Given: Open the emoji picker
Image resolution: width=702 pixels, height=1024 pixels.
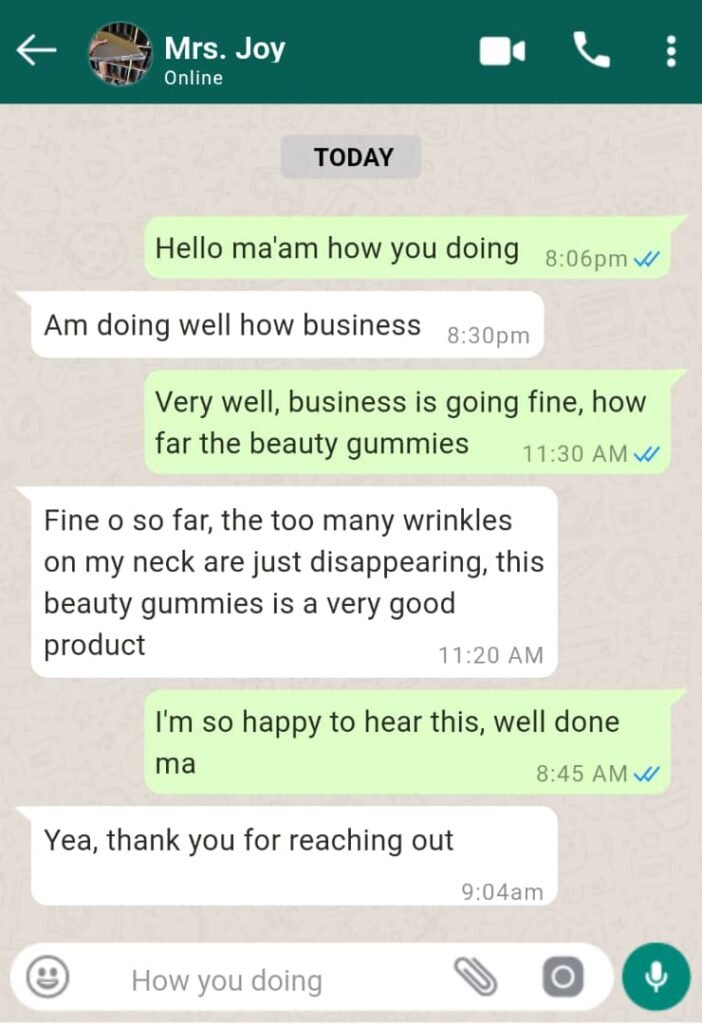Looking at the screenshot, I should click(x=47, y=977).
